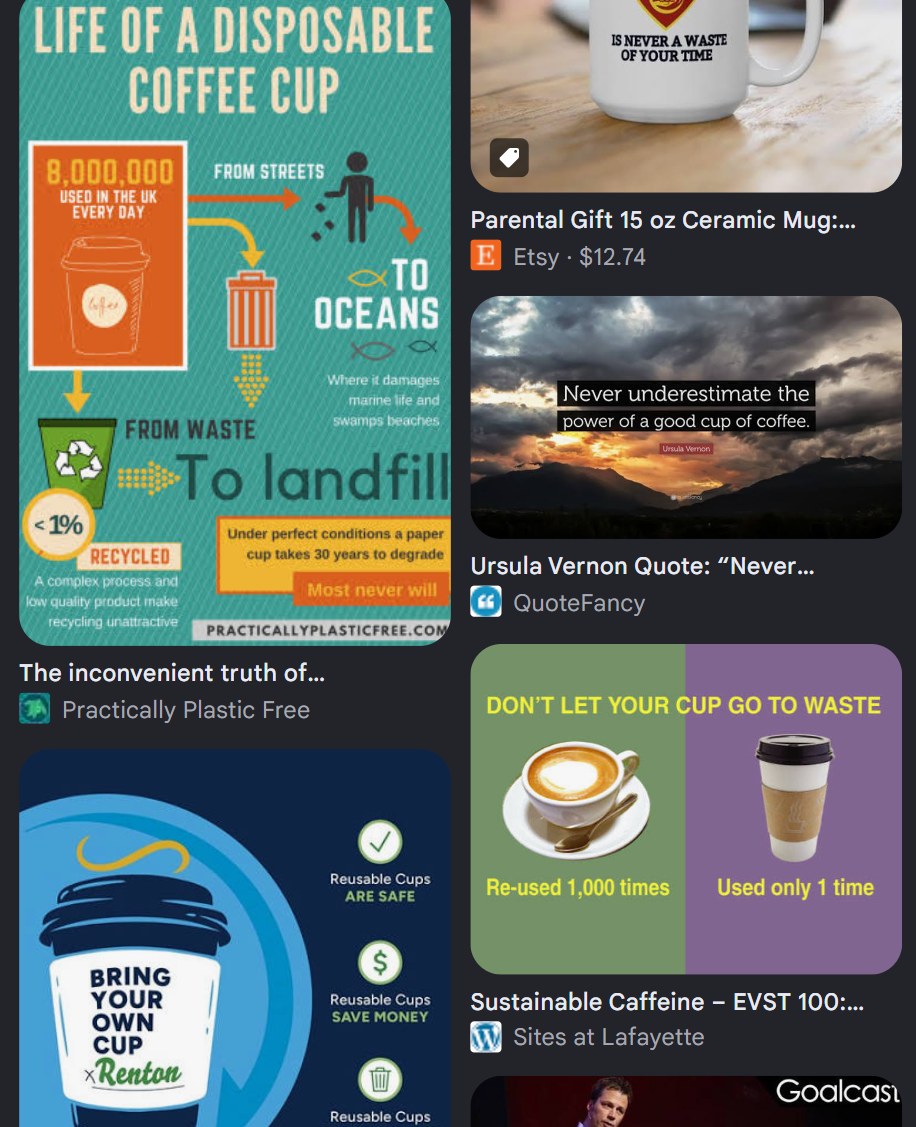This screenshot has height=1127, width=916.
Task: Visit the Sites at Lafayette source link
Action: point(587,1036)
